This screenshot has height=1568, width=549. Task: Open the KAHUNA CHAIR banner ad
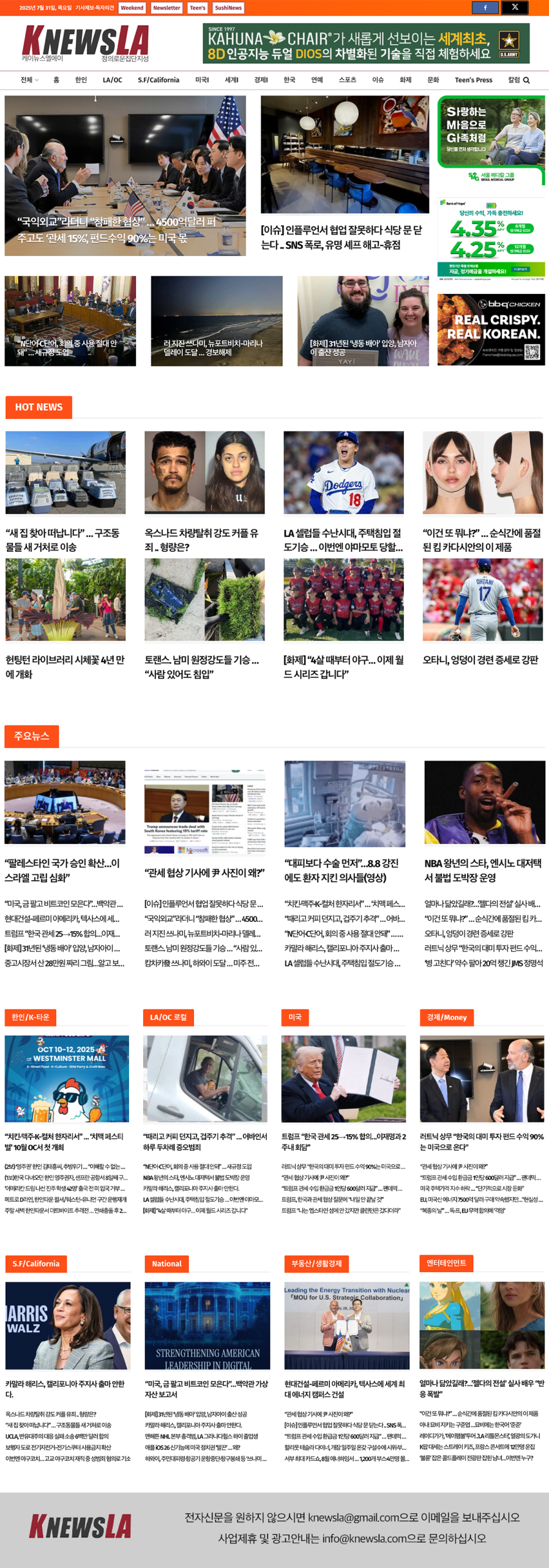point(366,43)
